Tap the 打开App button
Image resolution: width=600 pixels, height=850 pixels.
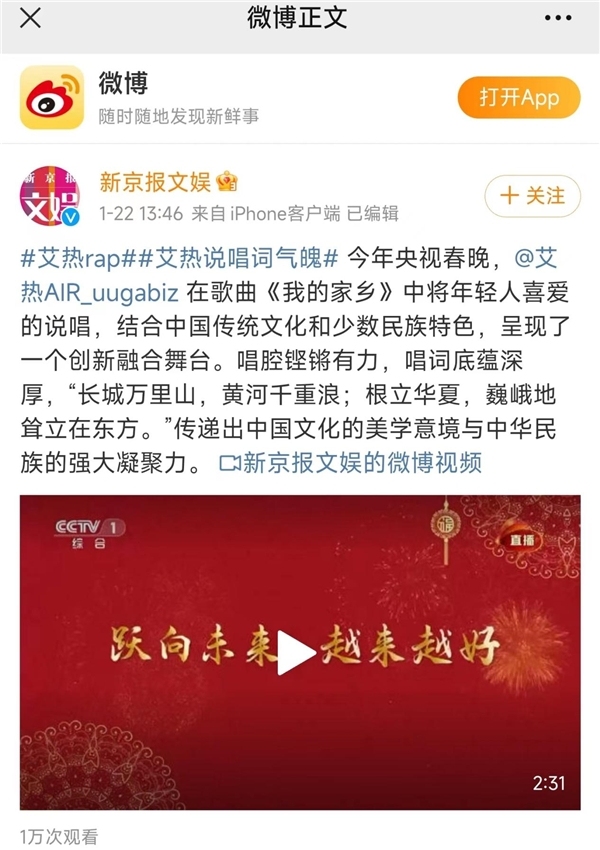point(518,97)
